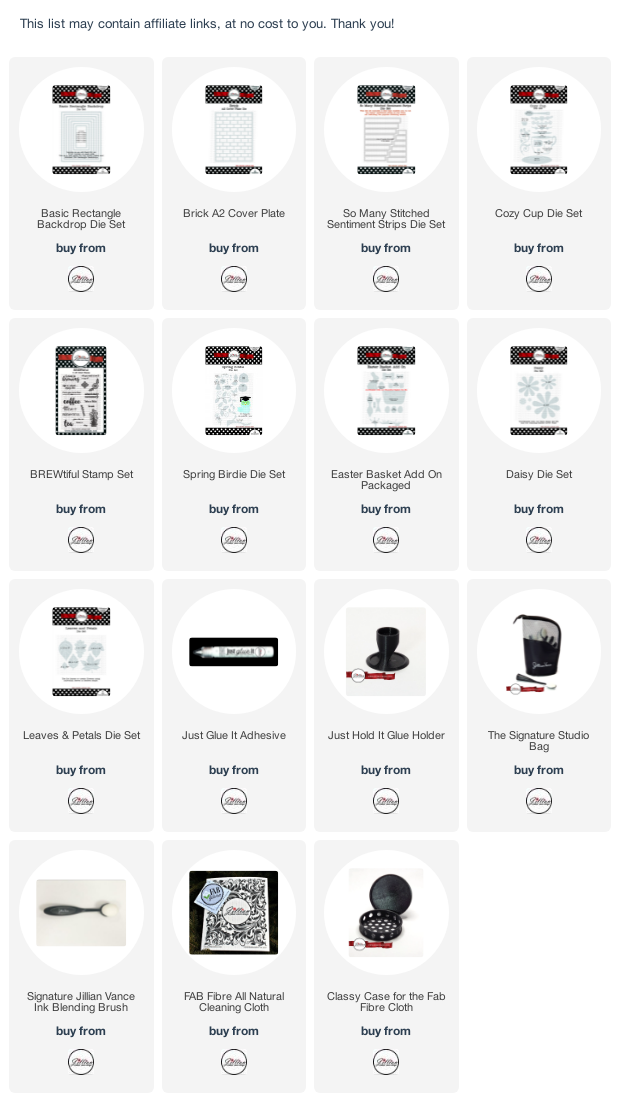Open the Daisy Die Set product

(x=538, y=475)
